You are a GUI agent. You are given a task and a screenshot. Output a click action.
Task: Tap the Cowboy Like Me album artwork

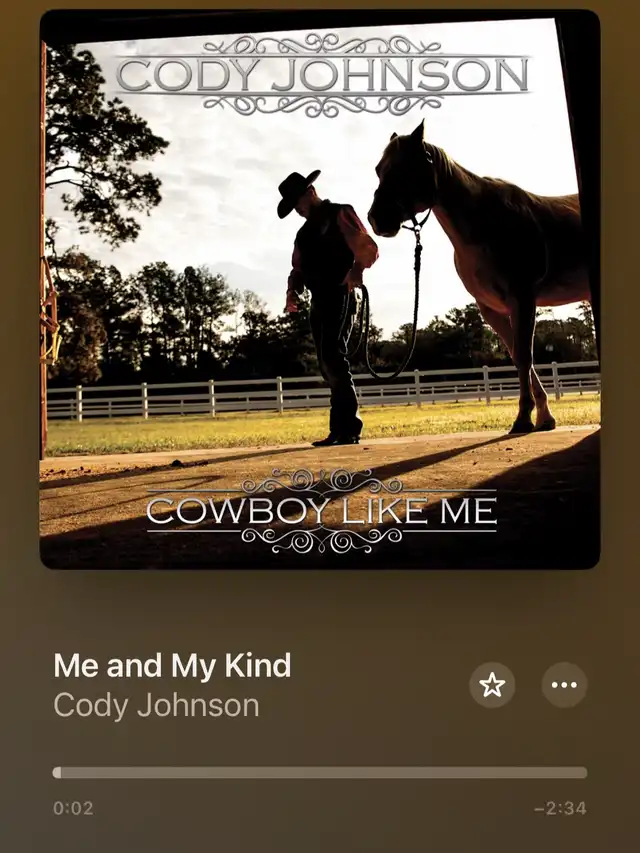(x=320, y=289)
